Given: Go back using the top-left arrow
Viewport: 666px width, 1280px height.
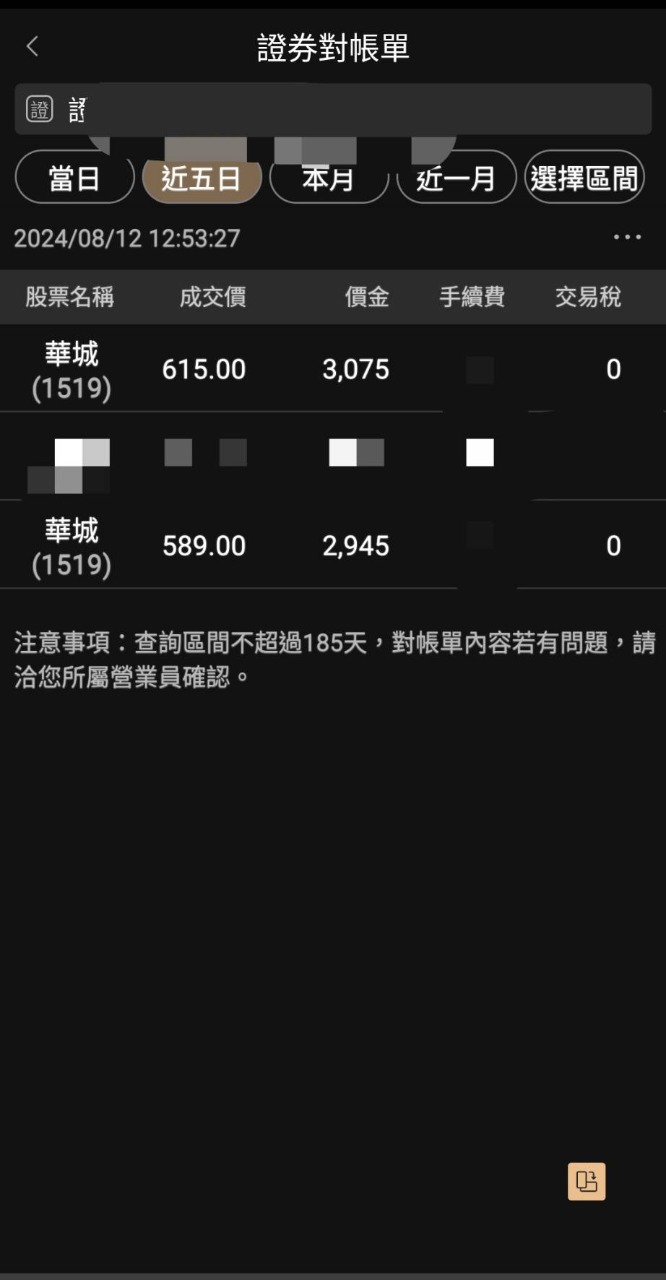Looking at the screenshot, I should 32,47.
